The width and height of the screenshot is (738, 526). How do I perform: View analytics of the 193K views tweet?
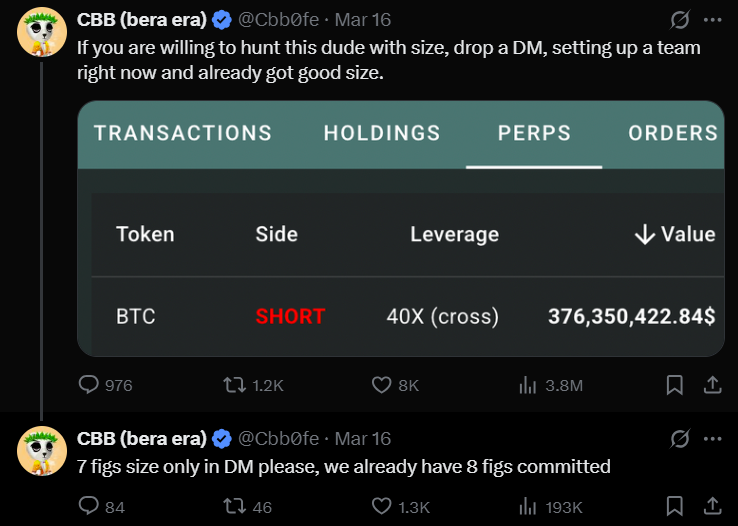[528, 507]
